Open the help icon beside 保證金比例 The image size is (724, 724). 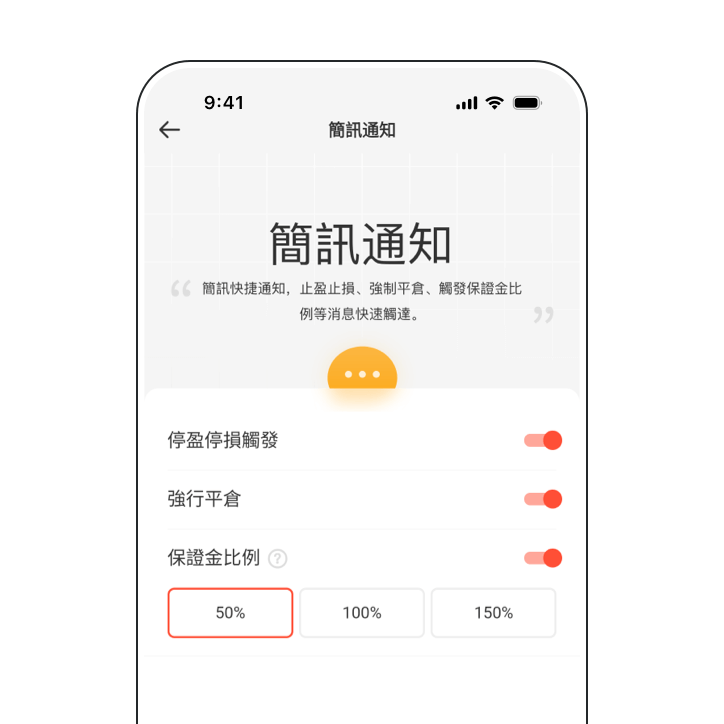tap(278, 559)
